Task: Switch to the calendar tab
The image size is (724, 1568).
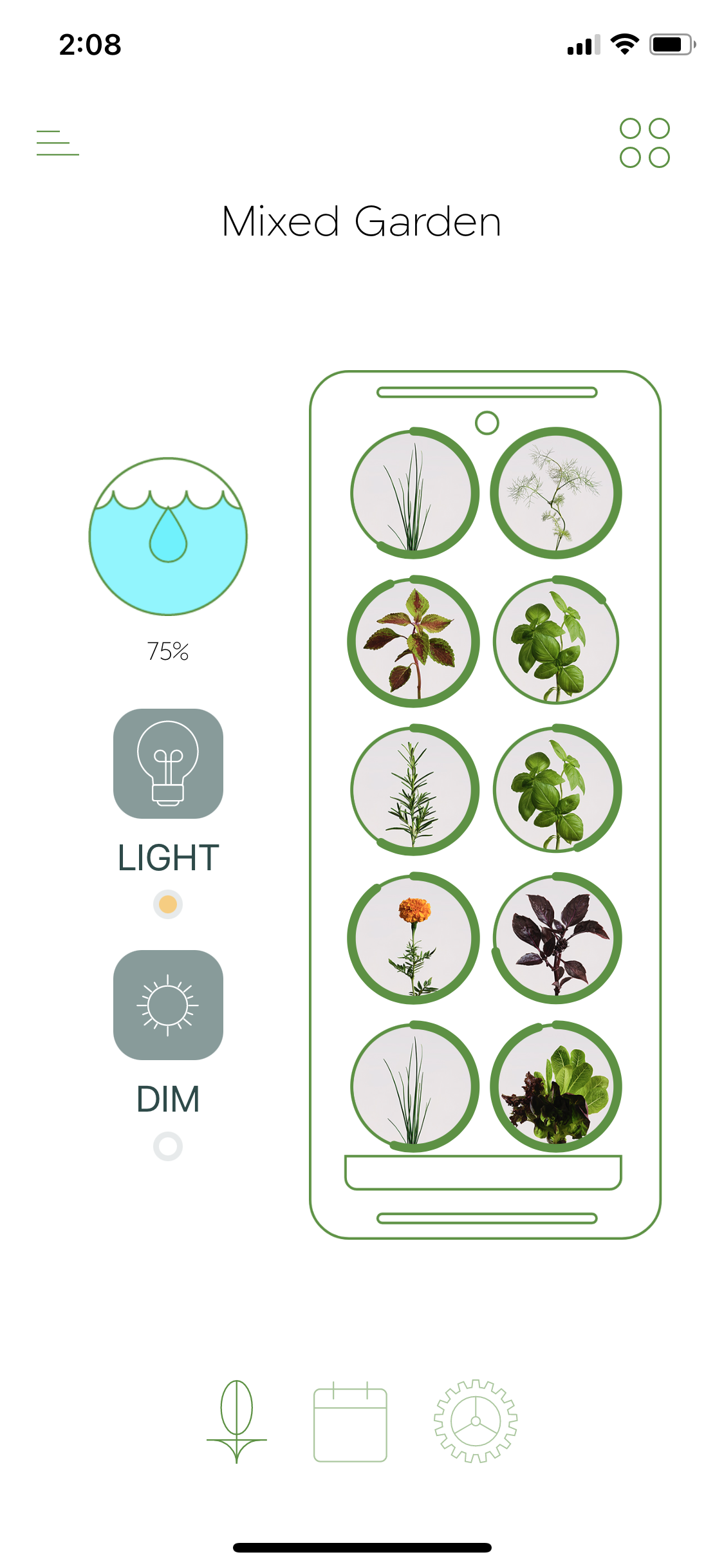Action: tap(350, 1421)
